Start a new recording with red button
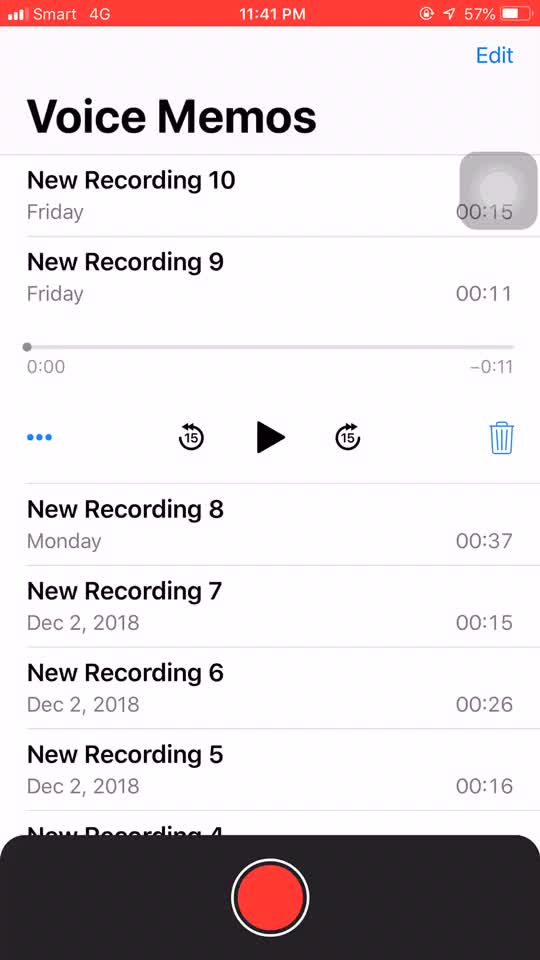This screenshot has height=960, width=540. click(x=270, y=897)
